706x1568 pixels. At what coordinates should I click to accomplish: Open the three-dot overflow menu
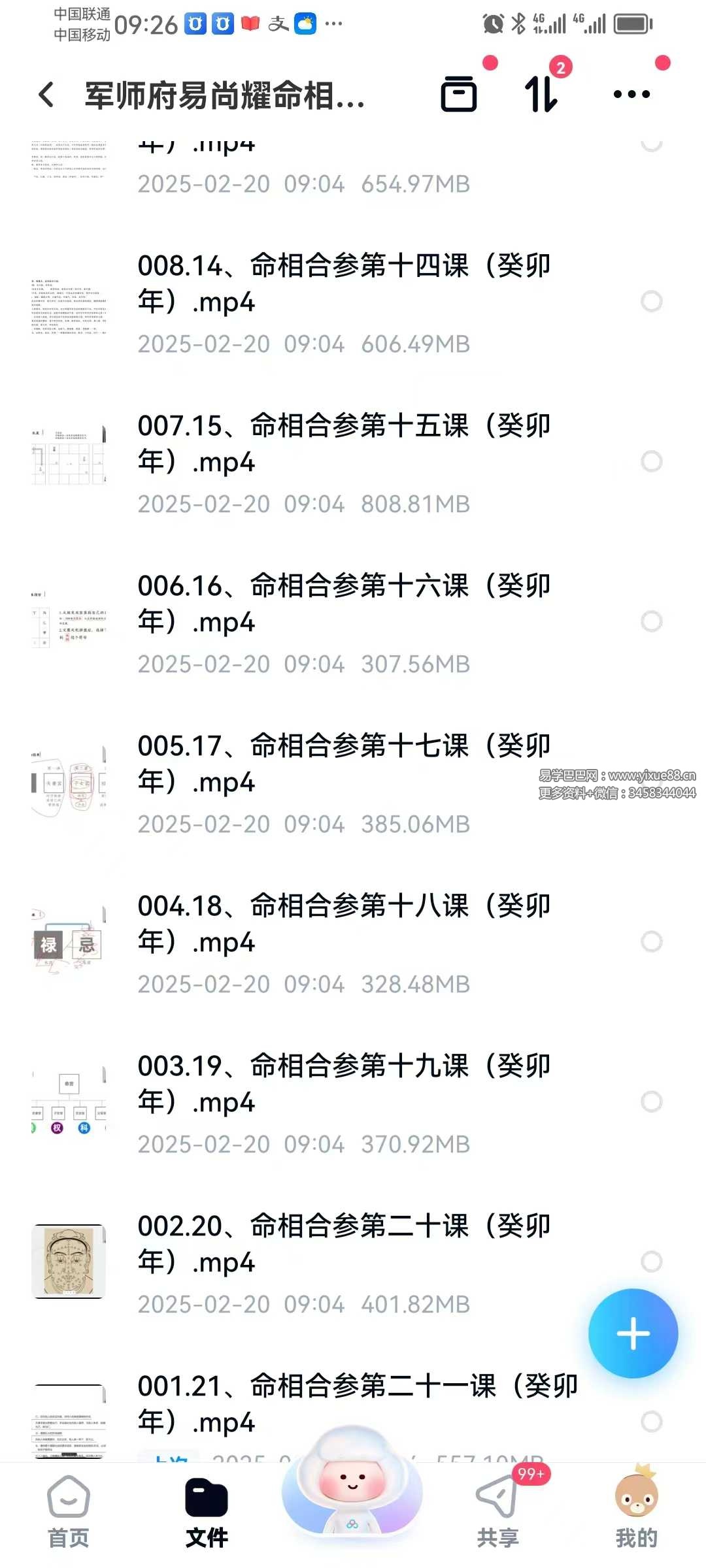click(631, 95)
